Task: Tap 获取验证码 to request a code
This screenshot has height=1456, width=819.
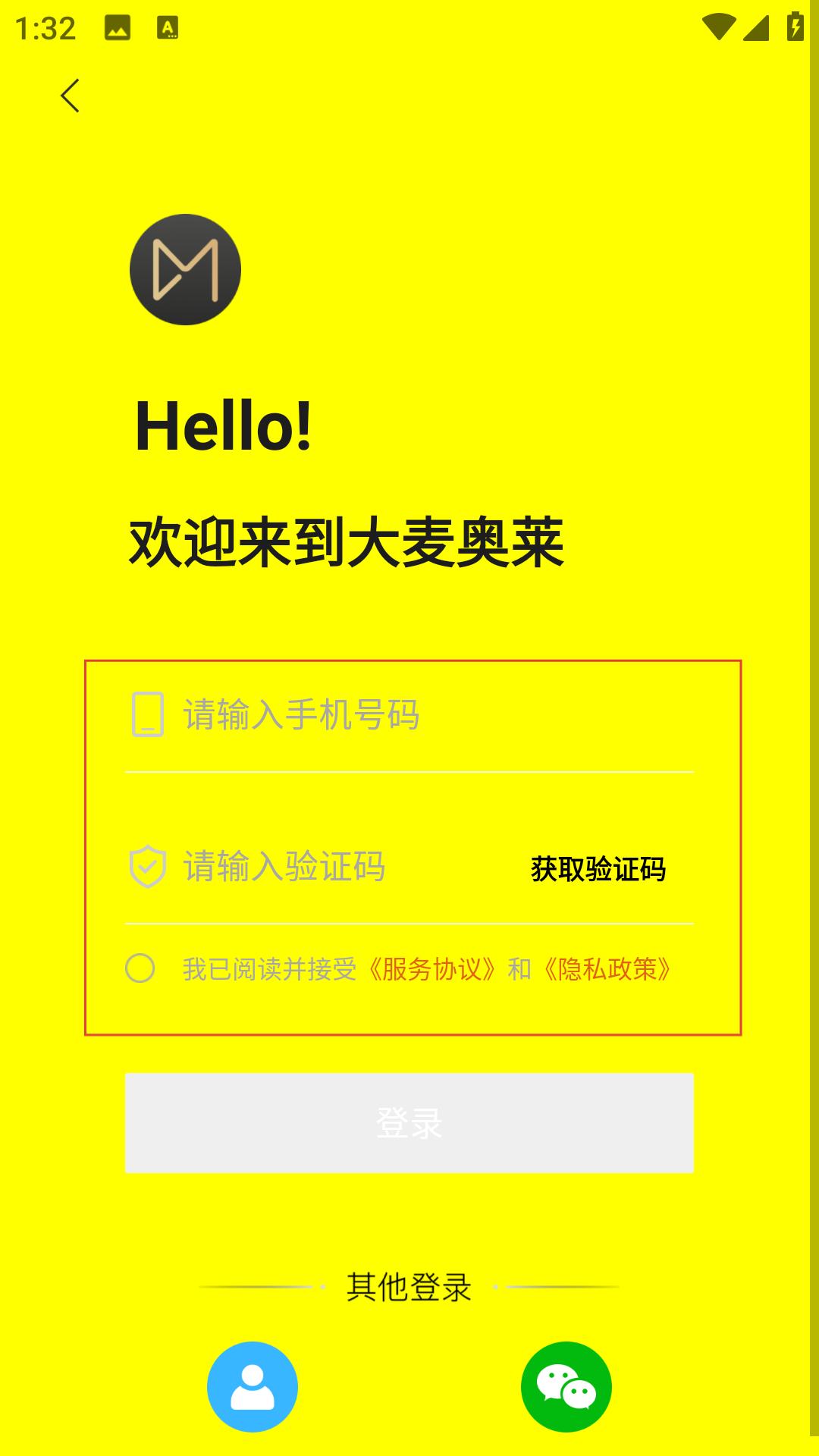Action: 598,869
